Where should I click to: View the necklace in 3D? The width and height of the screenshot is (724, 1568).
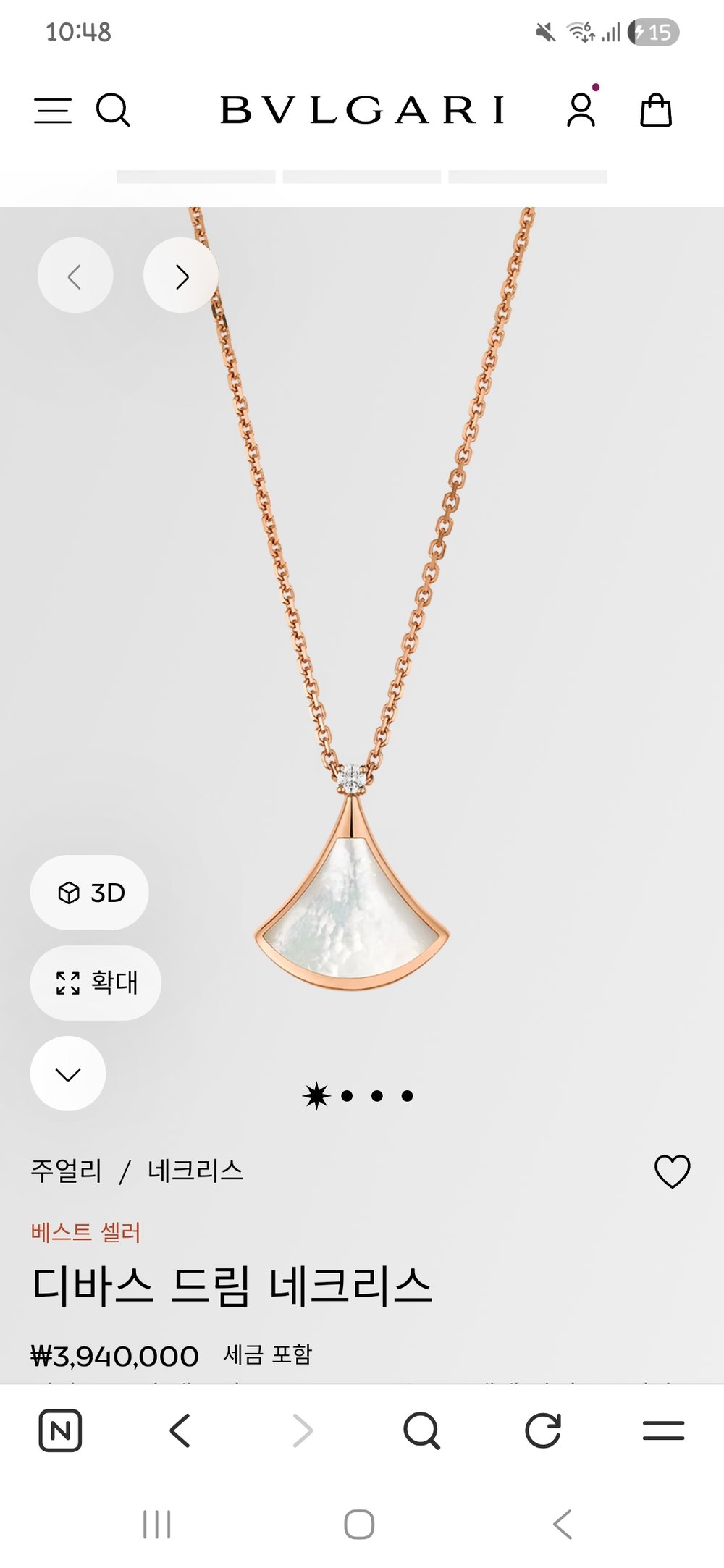tap(90, 893)
